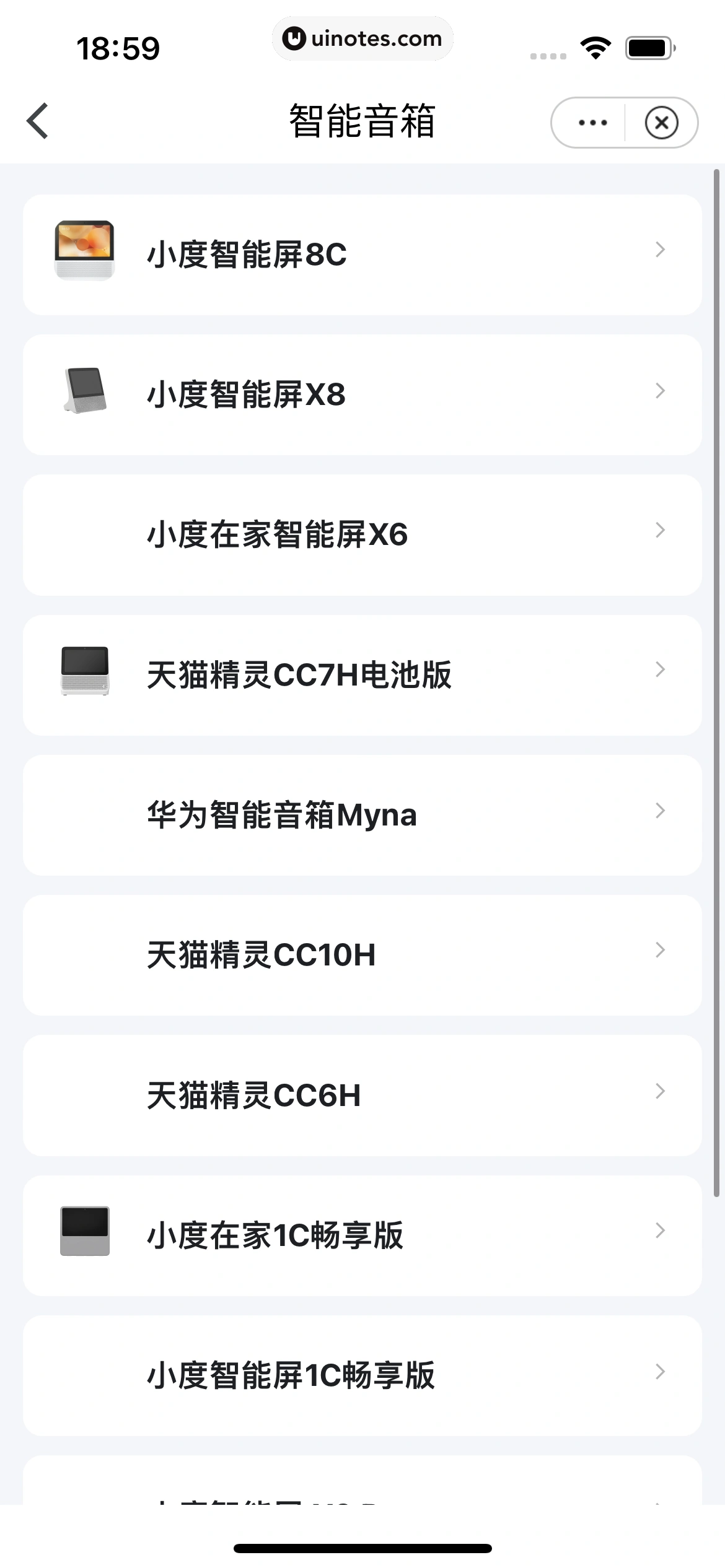Open 天猫精灵CC10H device row
The image size is (725, 1568).
coord(362,954)
